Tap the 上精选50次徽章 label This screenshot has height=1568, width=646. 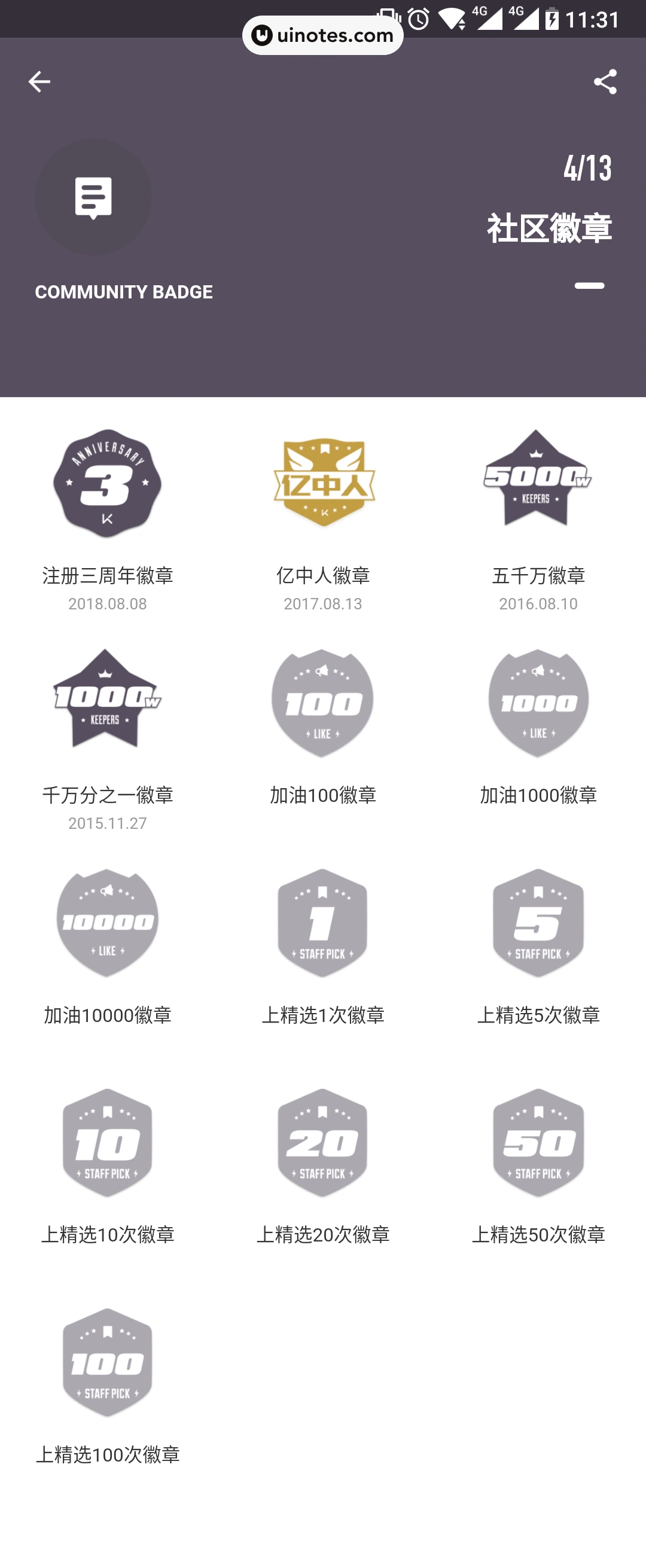(x=538, y=1233)
